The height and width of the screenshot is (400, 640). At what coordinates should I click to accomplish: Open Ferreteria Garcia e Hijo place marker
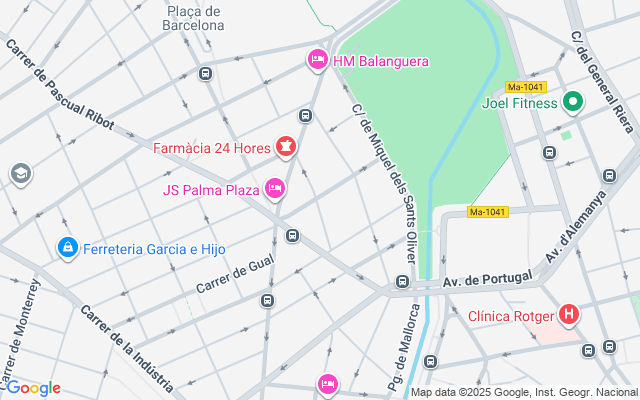(68, 246)
